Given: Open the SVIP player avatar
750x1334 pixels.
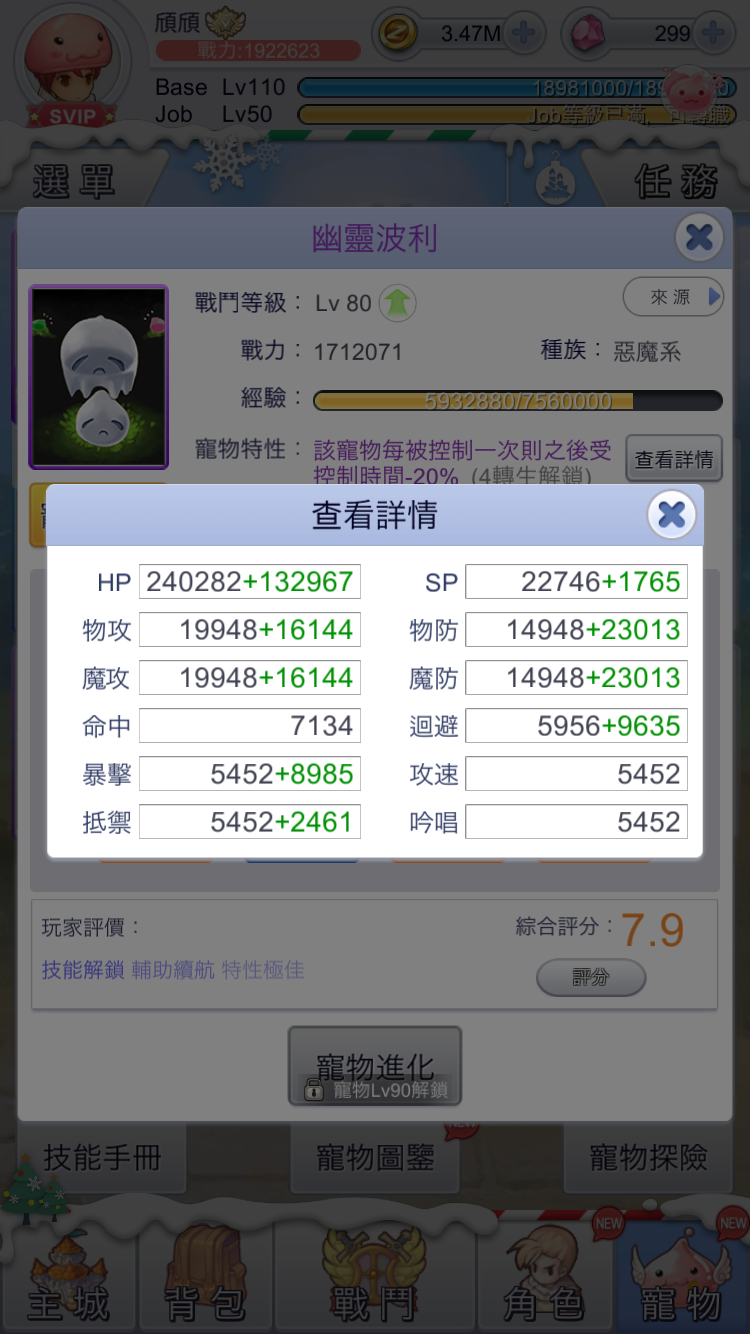Looking at the screenshot, I should tap(72, 66).
